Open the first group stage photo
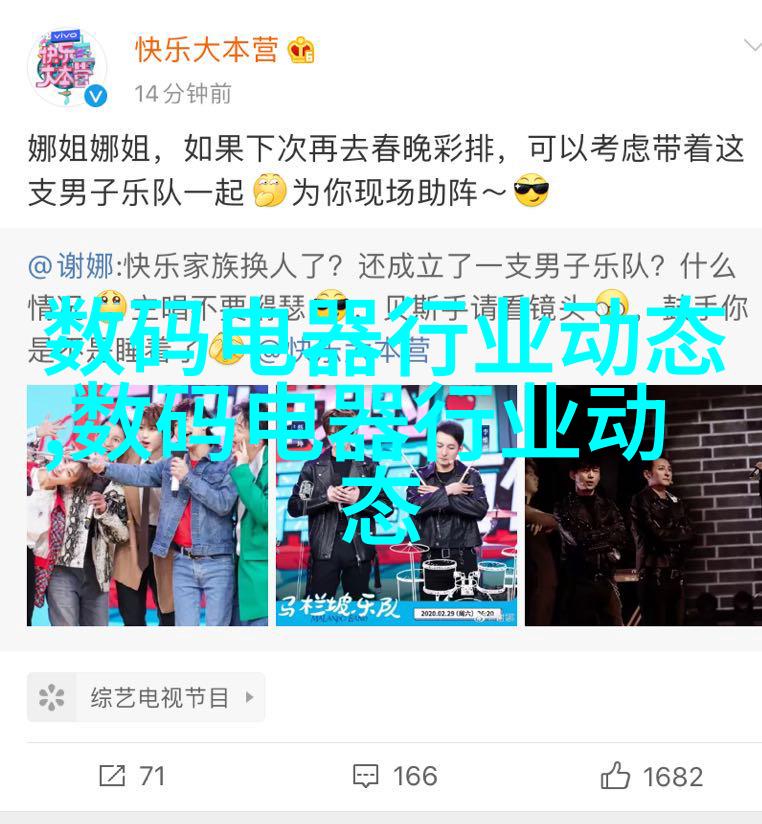The width and height of the screenshot is (762, 824). [147, 505]
